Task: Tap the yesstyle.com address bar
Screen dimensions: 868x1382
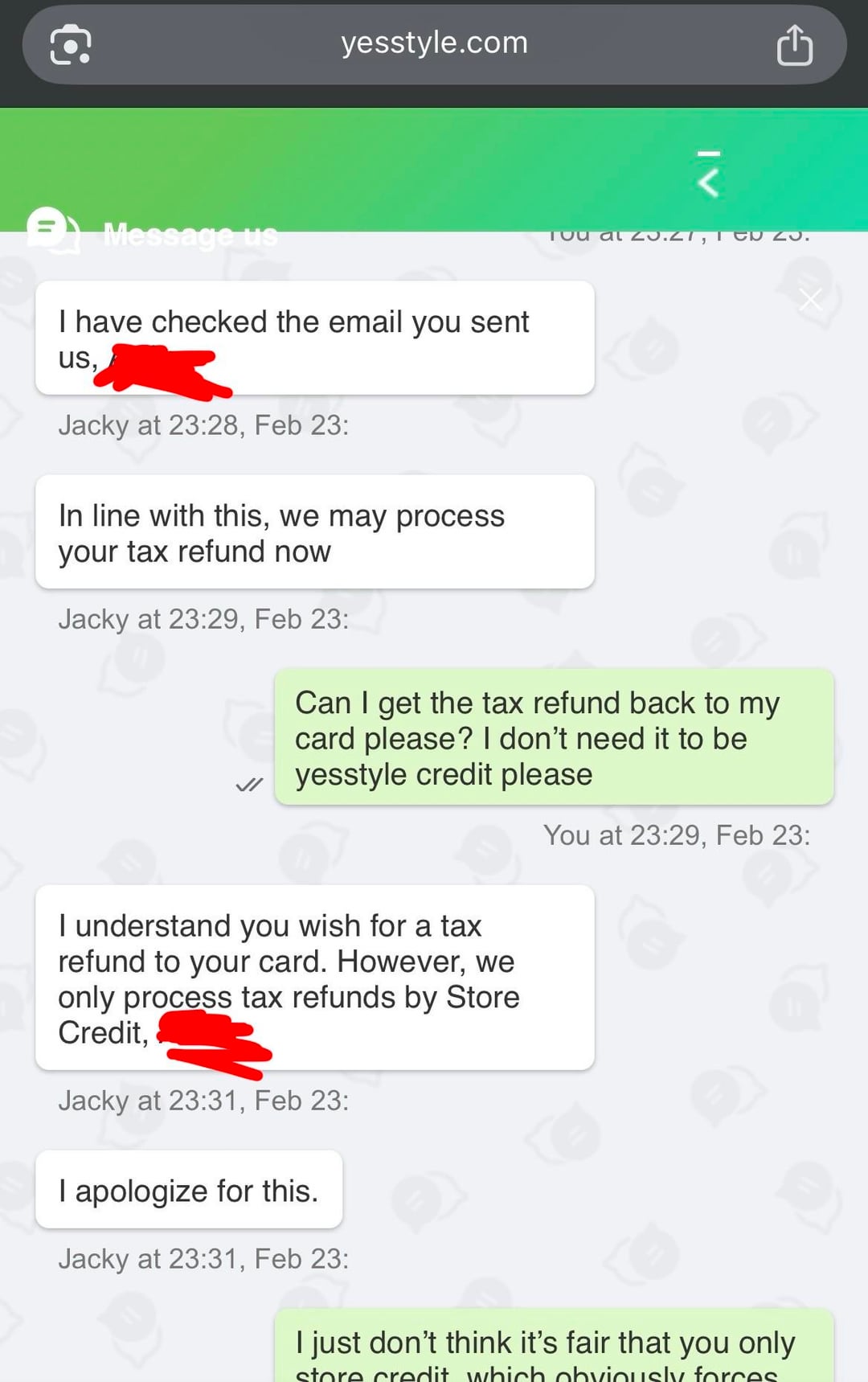Action: click(434, 43)
